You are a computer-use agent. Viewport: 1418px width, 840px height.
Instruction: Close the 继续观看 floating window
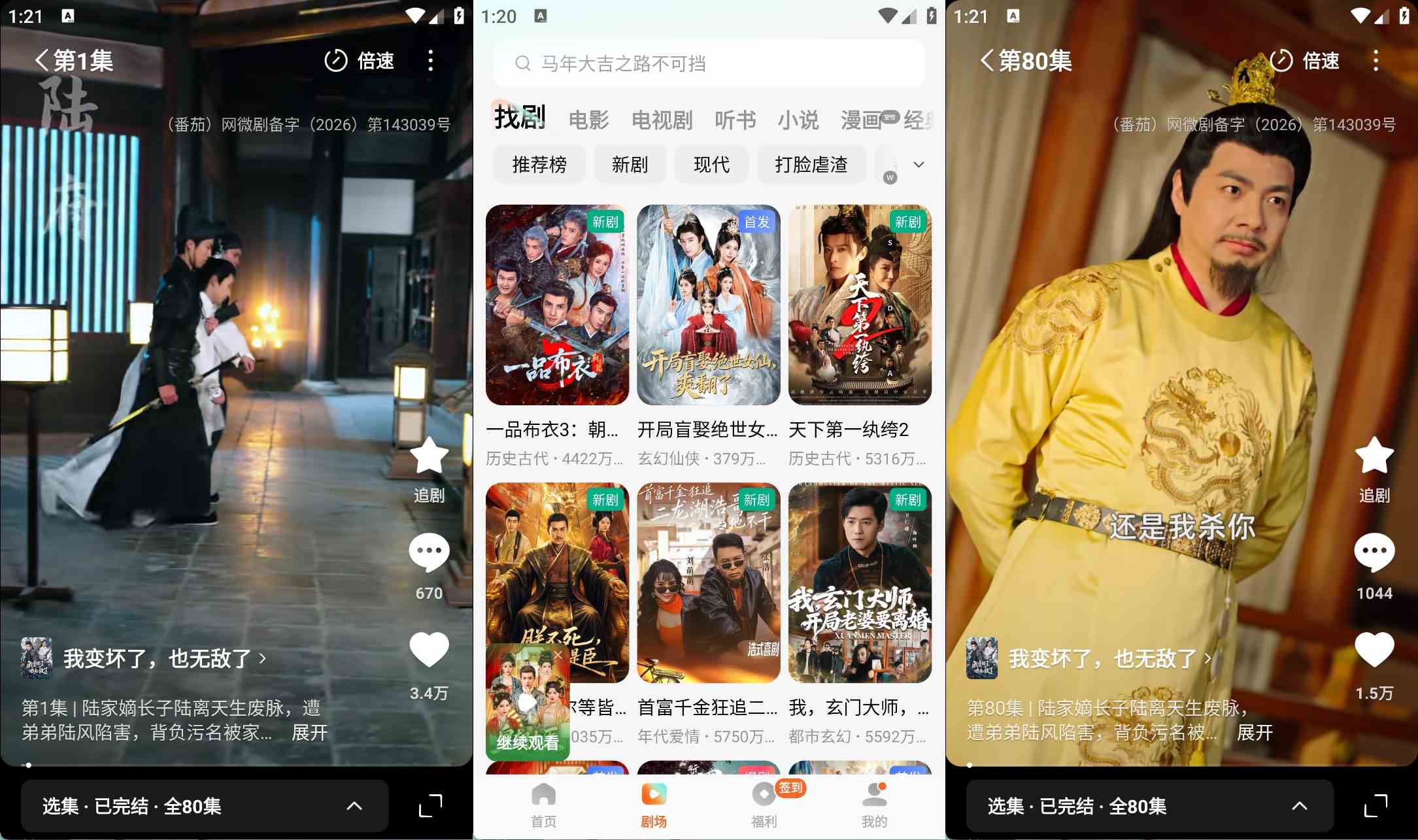pyautogui.click(x=558, y=654)
